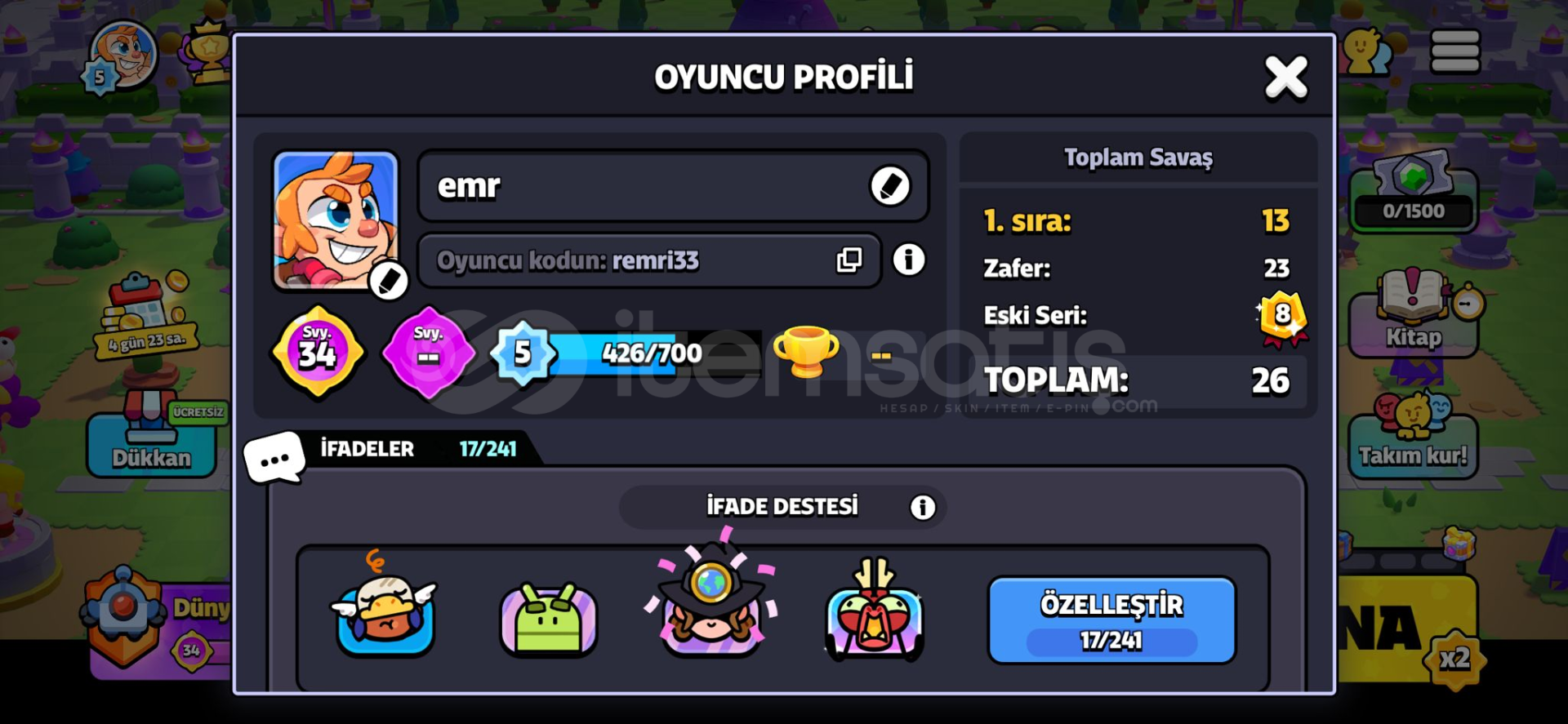Change the profile avatar picture

click(x=388, y=282)
